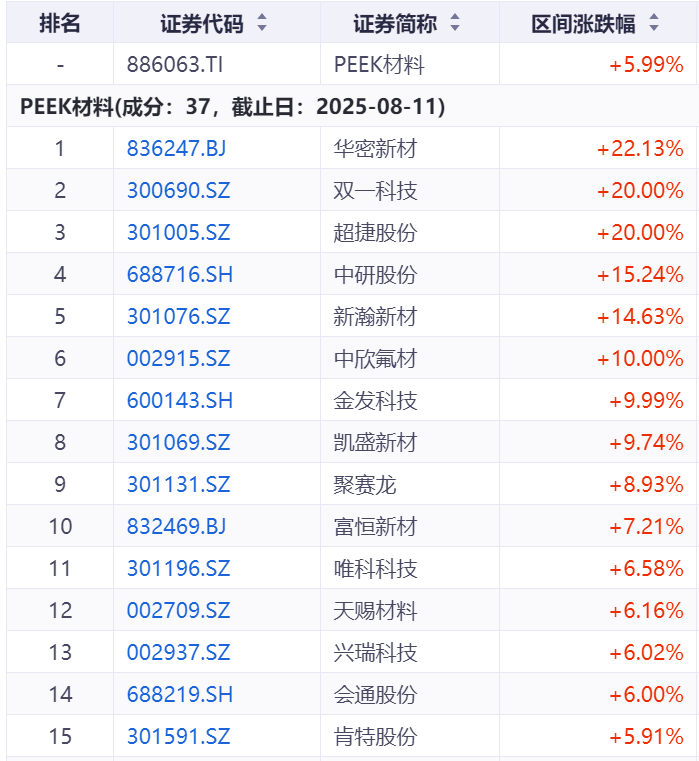Open stock code 002709.SZ

coord(178,611)
